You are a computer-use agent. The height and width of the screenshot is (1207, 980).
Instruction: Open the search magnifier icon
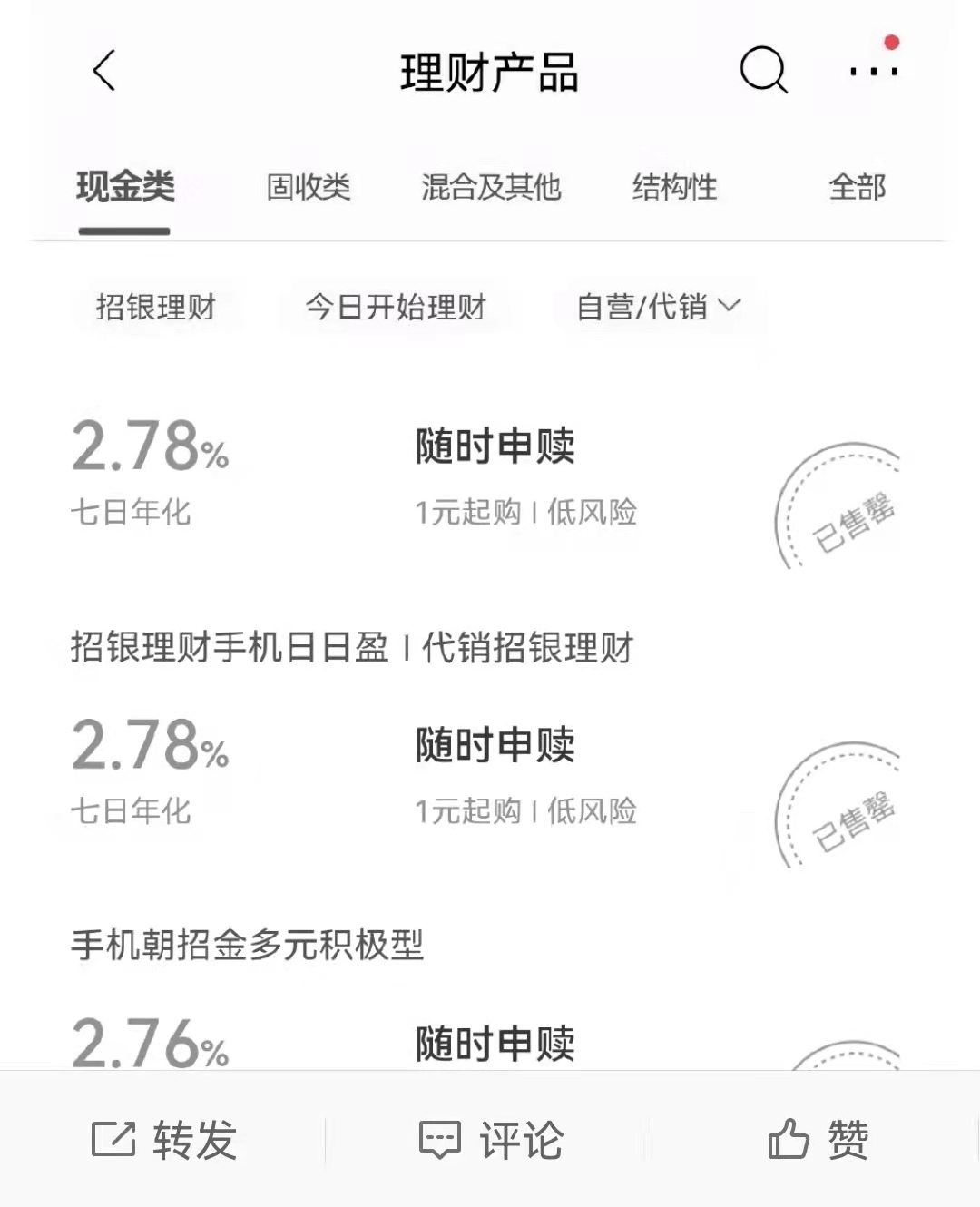(x=763, y=70)
